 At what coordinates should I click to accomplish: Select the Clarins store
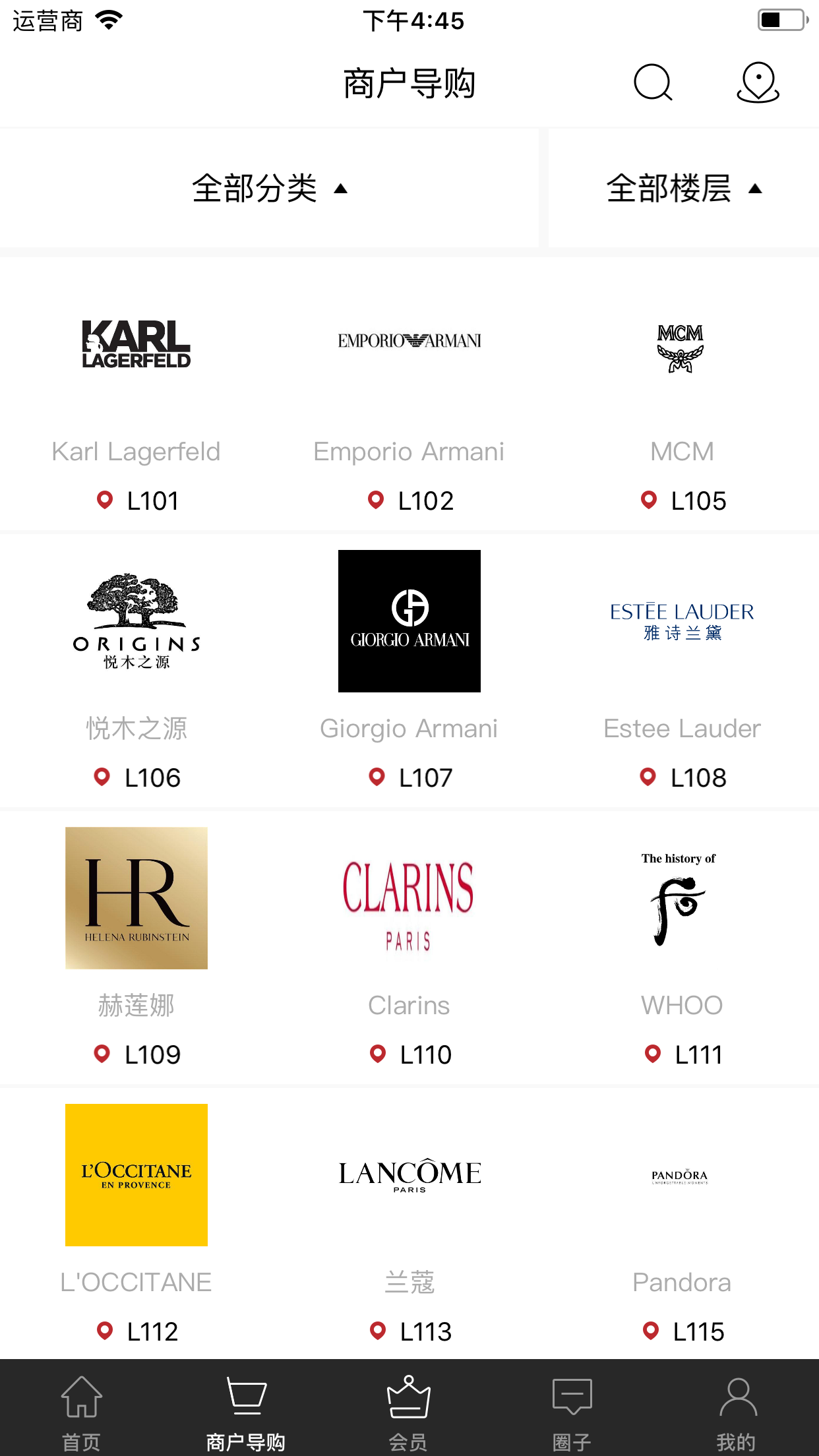409,950
